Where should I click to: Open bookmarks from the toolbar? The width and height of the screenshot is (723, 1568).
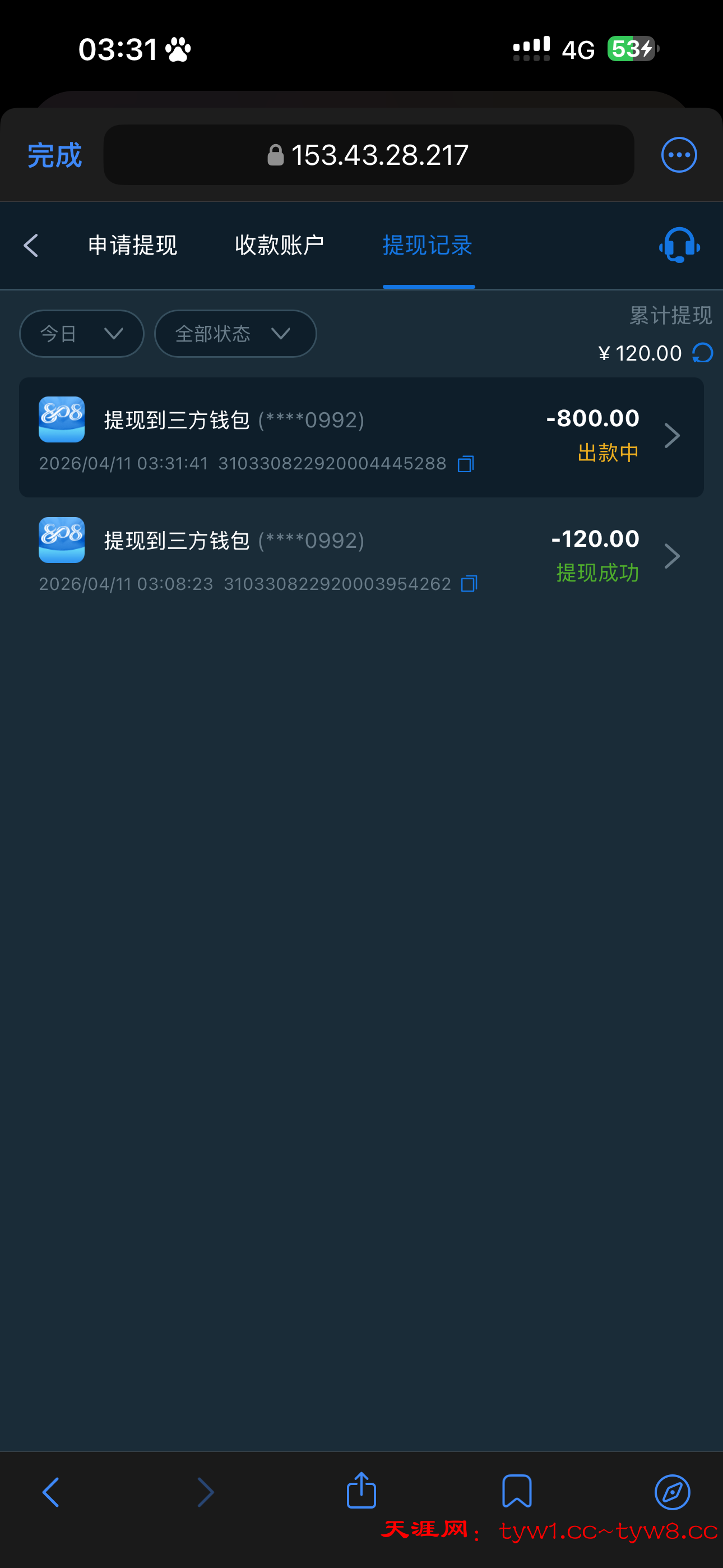(517, 1491)
